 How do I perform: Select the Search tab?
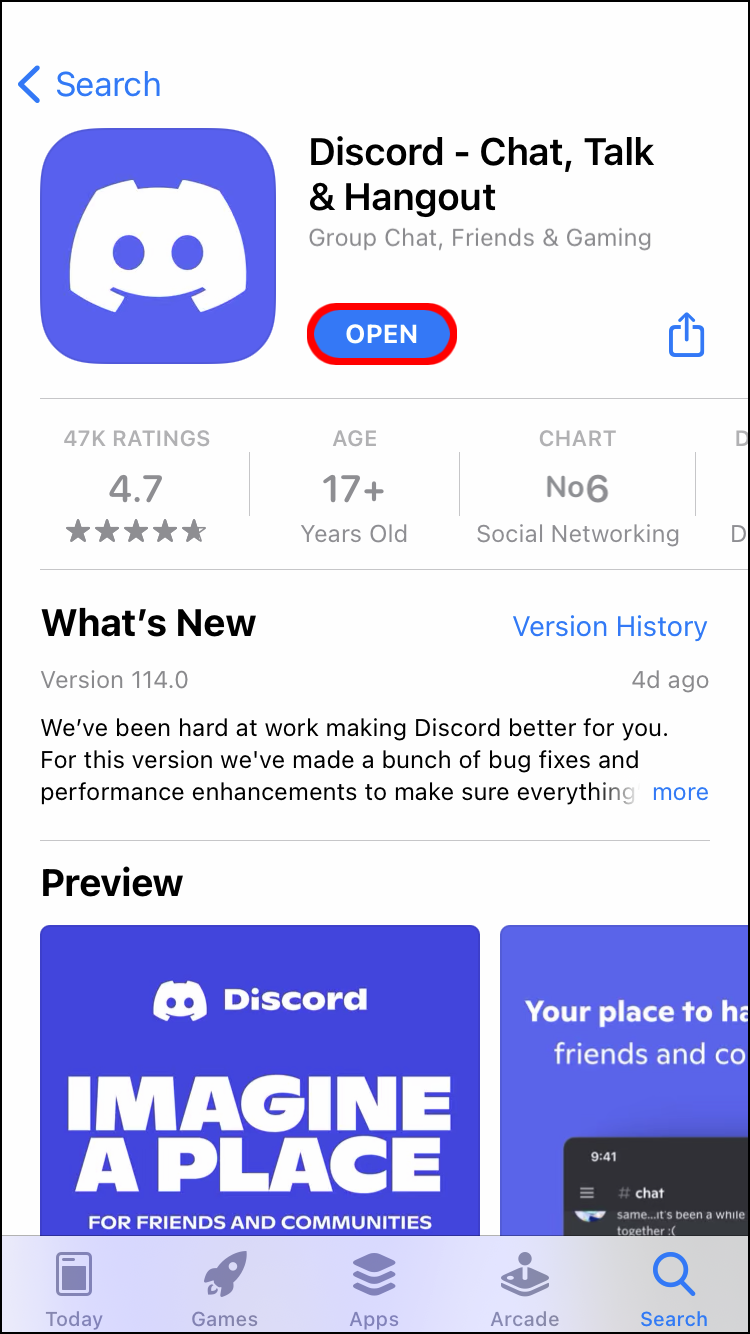pos(673,1289)
